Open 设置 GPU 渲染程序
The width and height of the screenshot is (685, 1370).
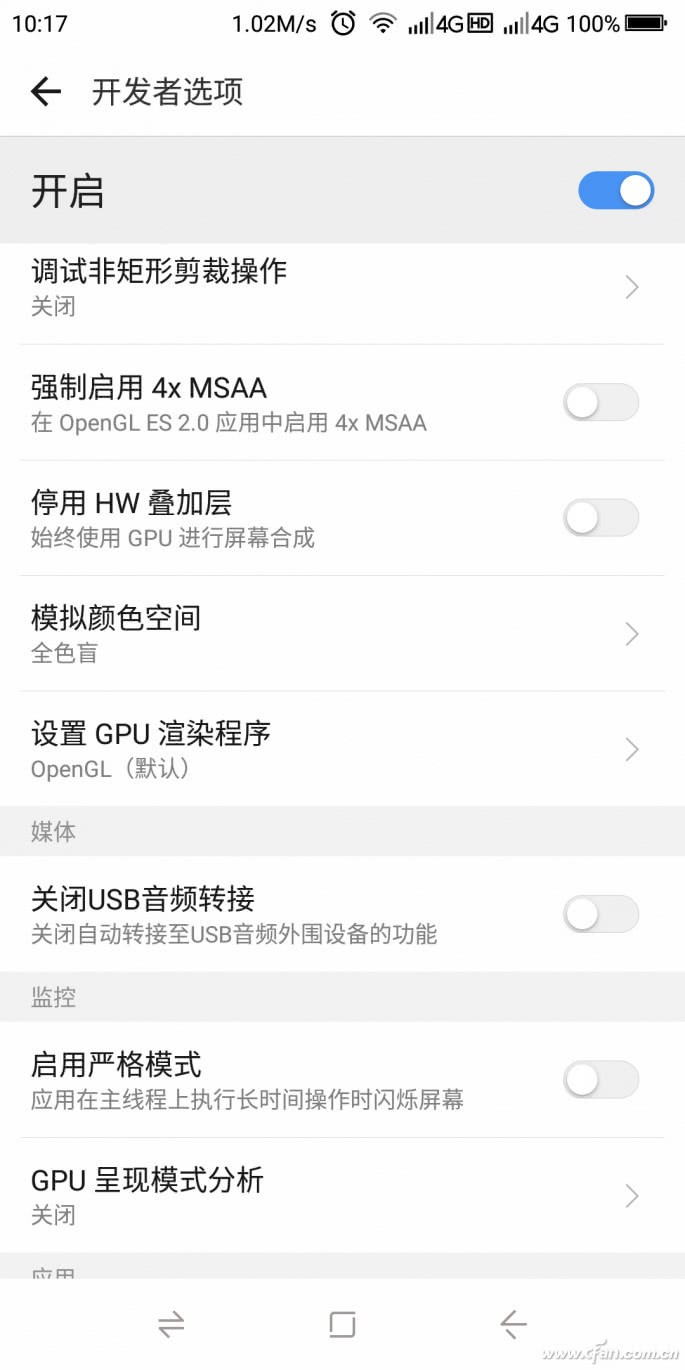342,749
